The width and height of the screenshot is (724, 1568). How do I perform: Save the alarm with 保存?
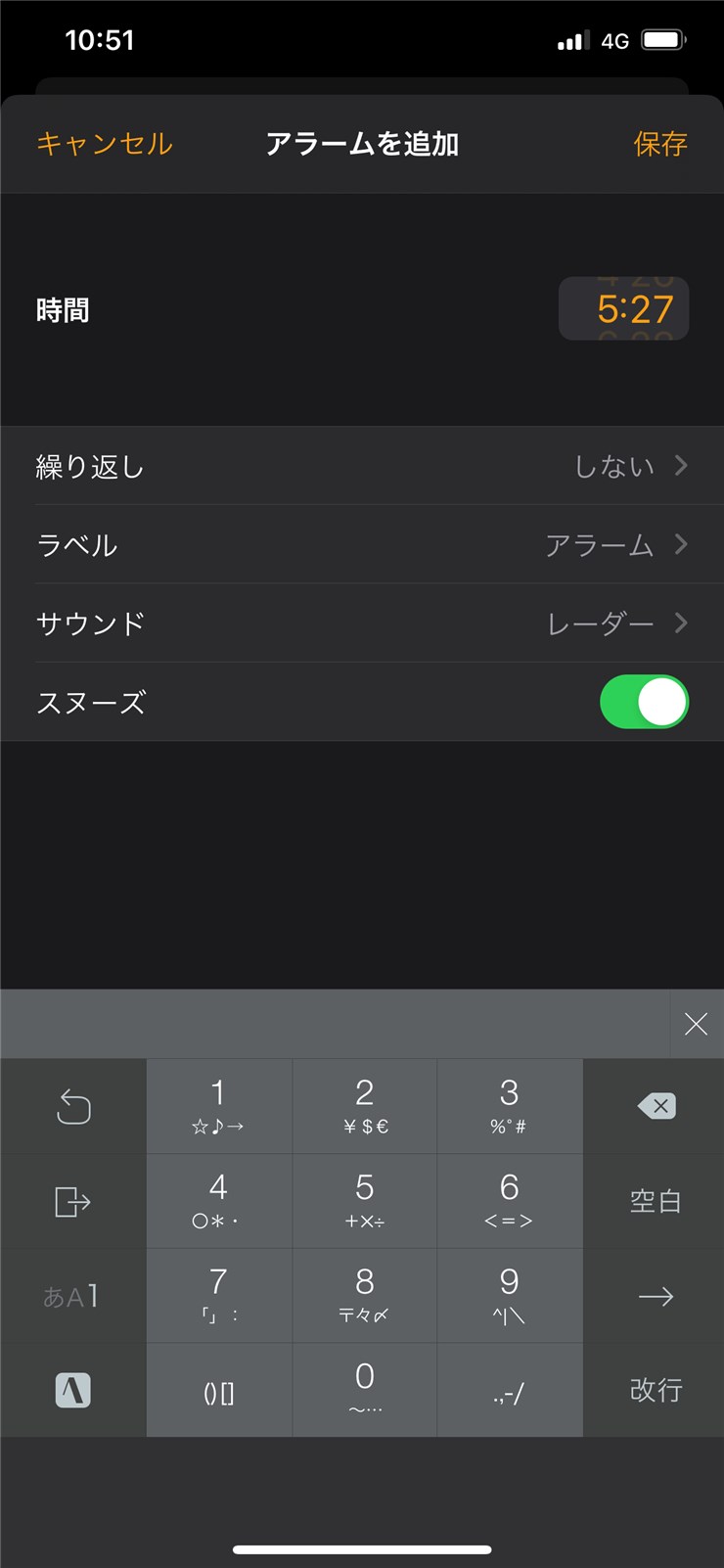(660, 144)
